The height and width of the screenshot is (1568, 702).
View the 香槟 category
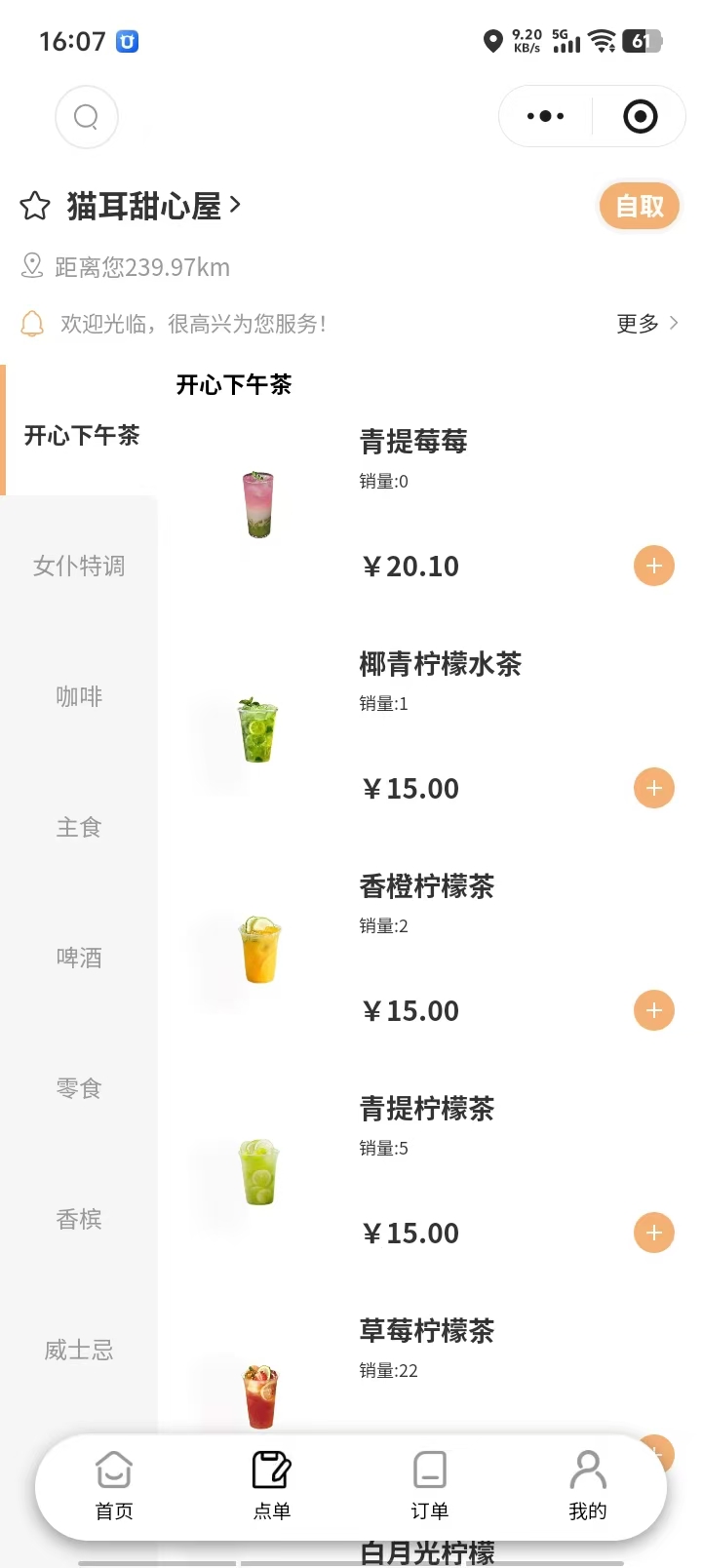79,1219
